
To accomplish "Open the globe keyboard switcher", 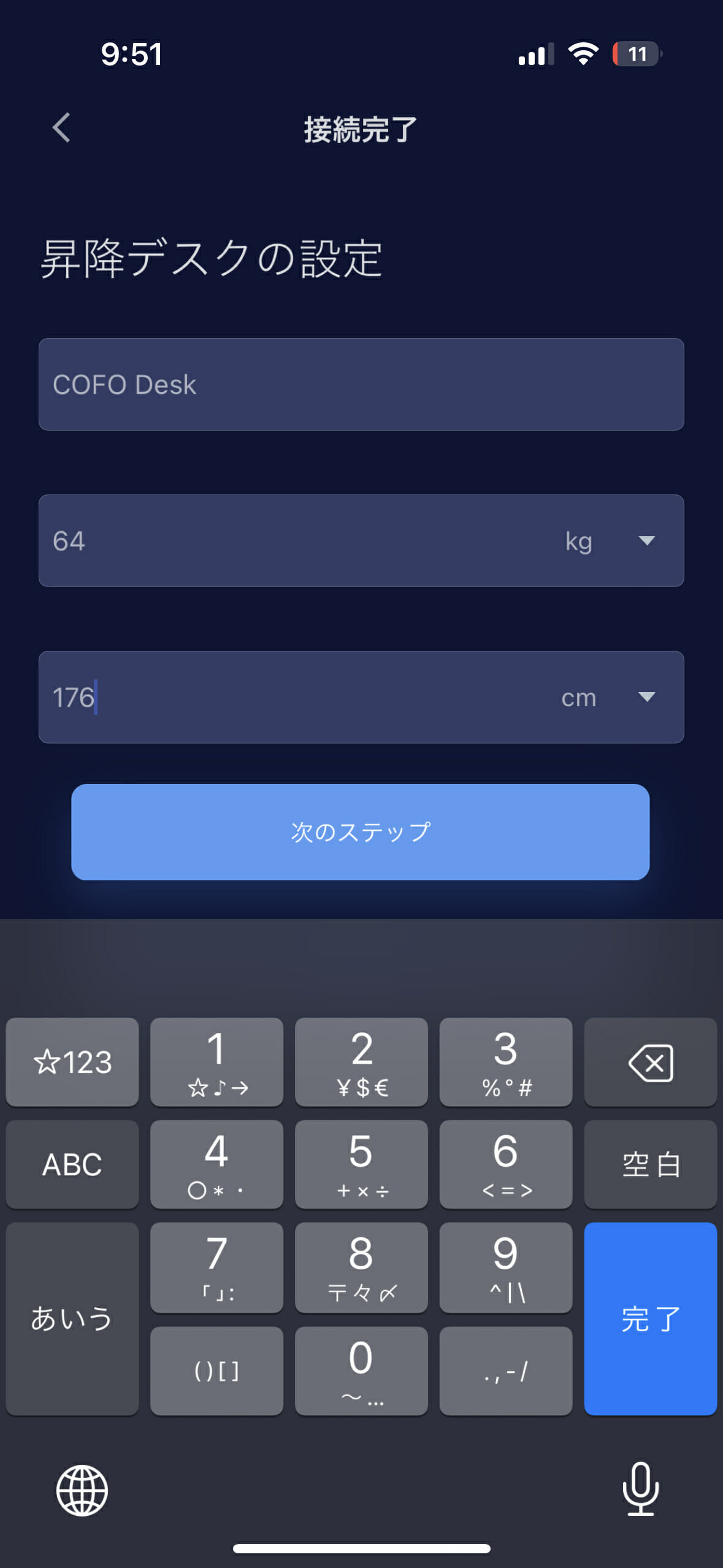I will coord(82,1491).
